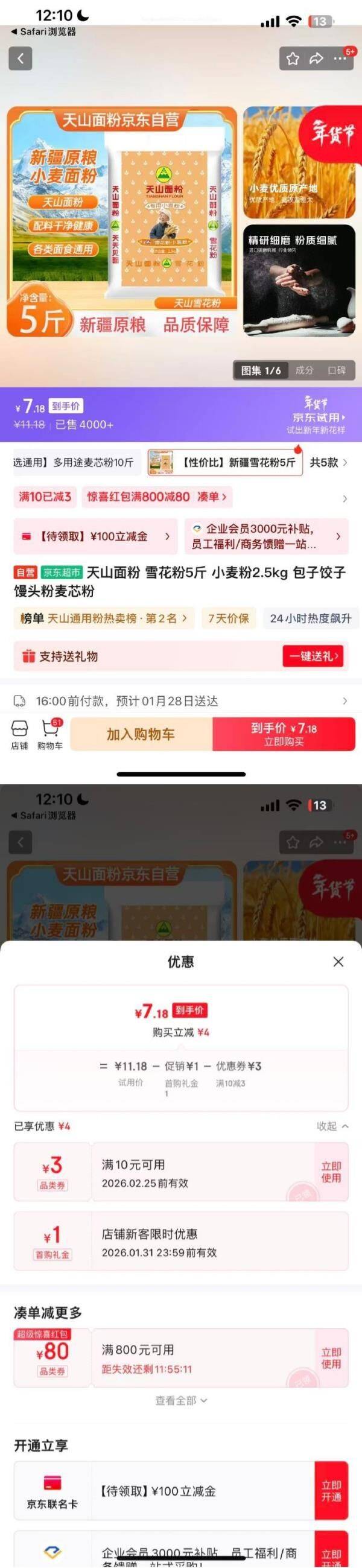Switch to the 口碑 tab
Image resolution: width=362 pixels, height=1568 pixels.
[337, 370]
